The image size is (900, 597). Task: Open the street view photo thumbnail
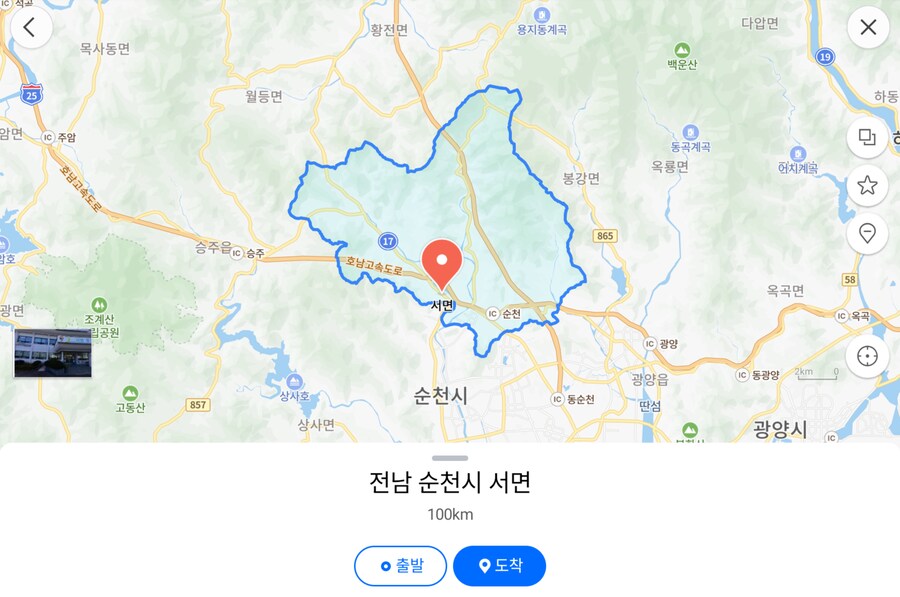[x=53, y=353]
